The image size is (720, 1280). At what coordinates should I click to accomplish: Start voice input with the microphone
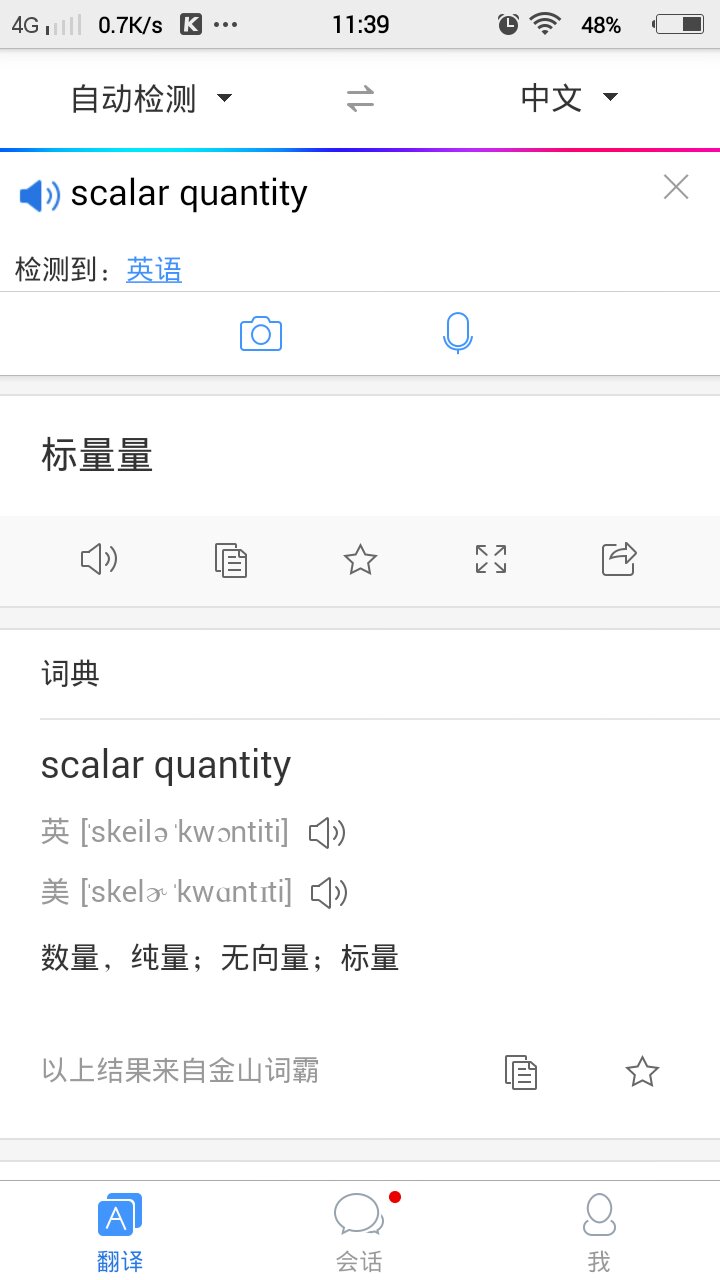point(457,333)
